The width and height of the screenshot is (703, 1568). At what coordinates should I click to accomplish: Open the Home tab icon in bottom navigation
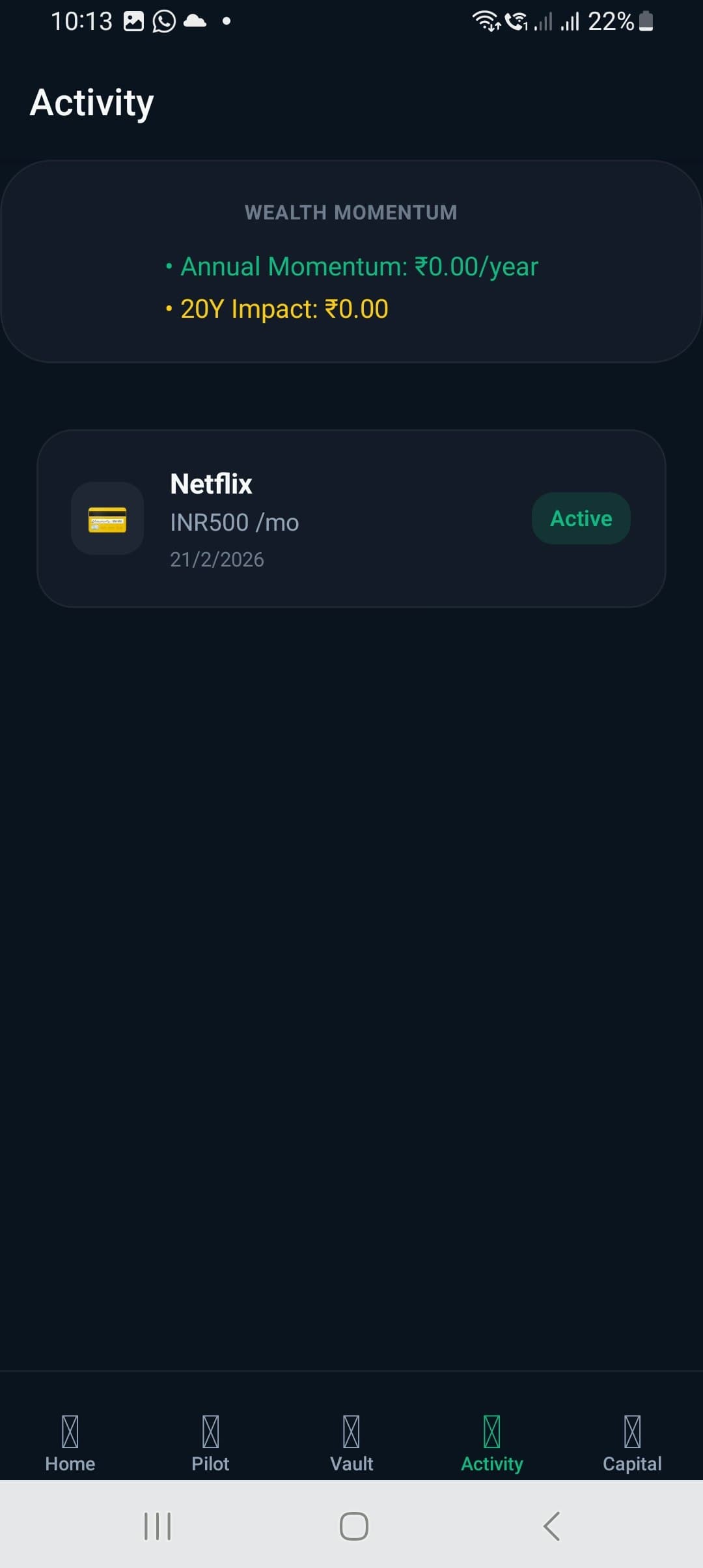coord(70,1439)
